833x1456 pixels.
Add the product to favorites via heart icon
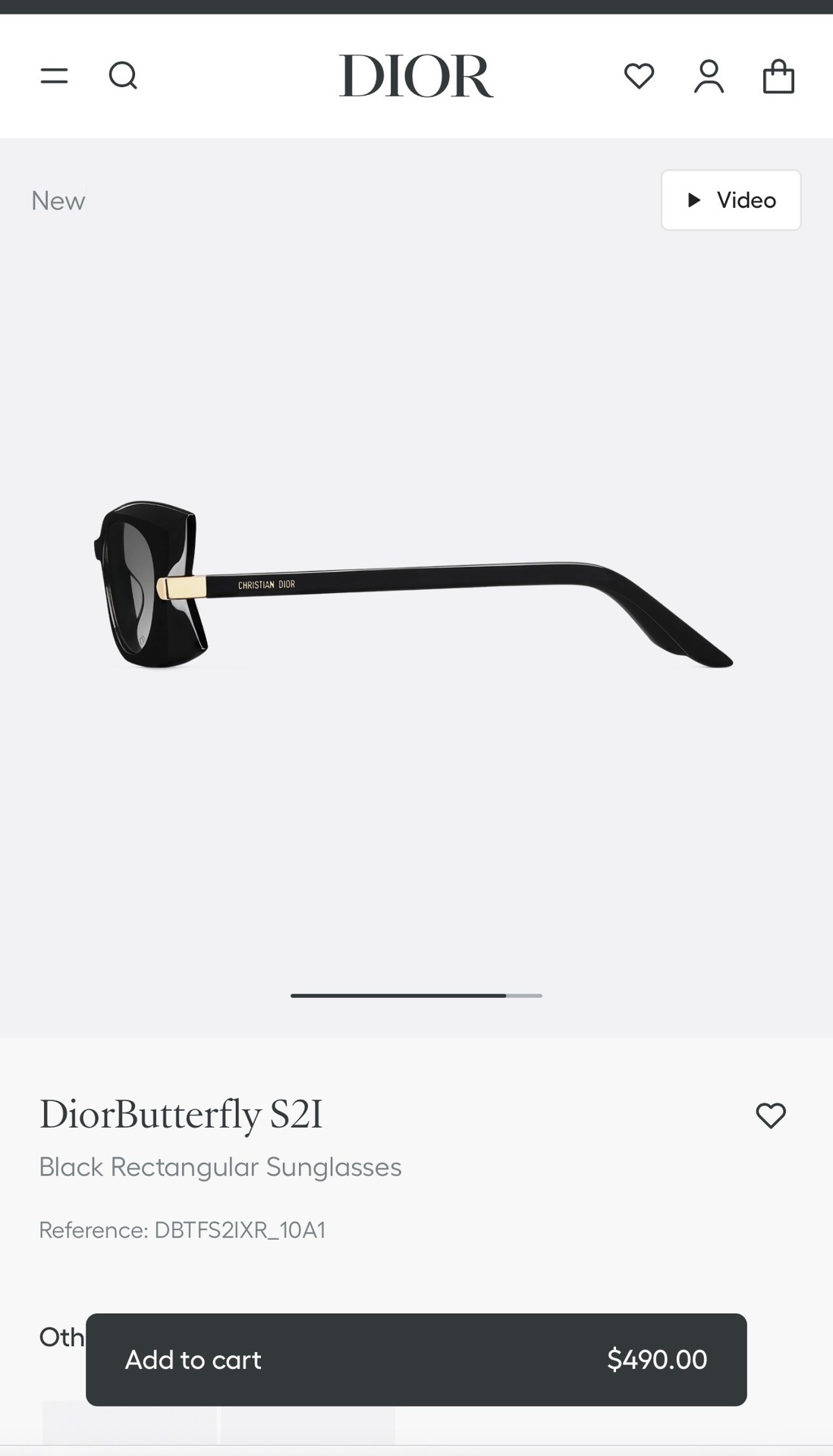coord(772,1116)
